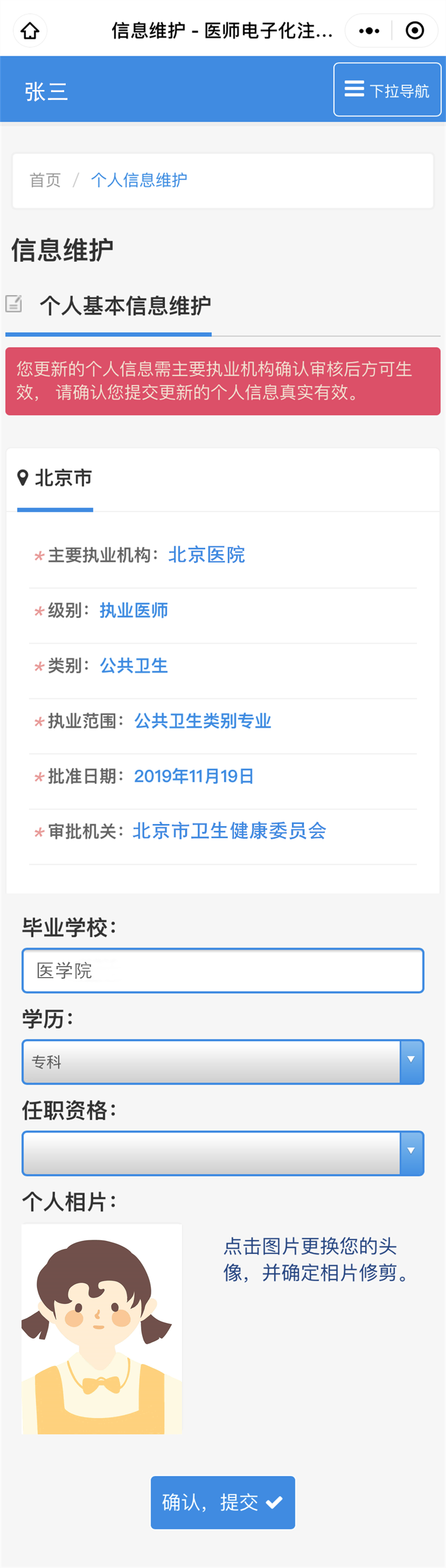Screen dimensions: 446x1568
Task: Expand the empty 任职资格 dropdown
Action: [x=222, y=1153]
